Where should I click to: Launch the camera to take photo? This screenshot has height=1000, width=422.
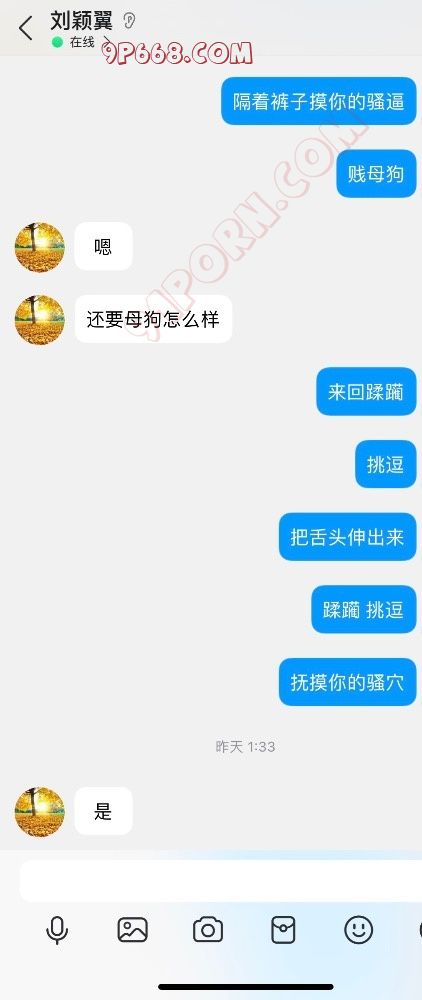pos(208,930)
